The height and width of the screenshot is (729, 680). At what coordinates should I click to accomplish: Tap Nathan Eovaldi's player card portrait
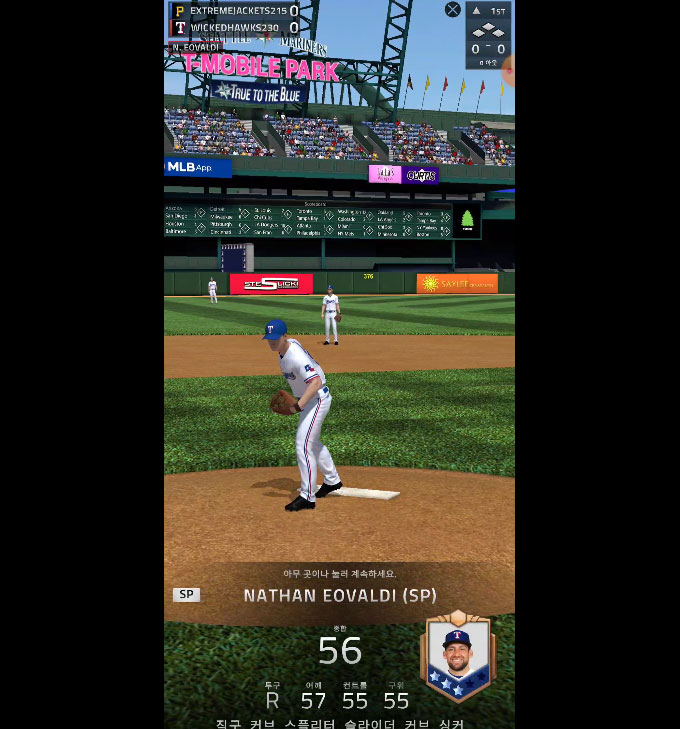pyautogui.click(x=459, y=655)
